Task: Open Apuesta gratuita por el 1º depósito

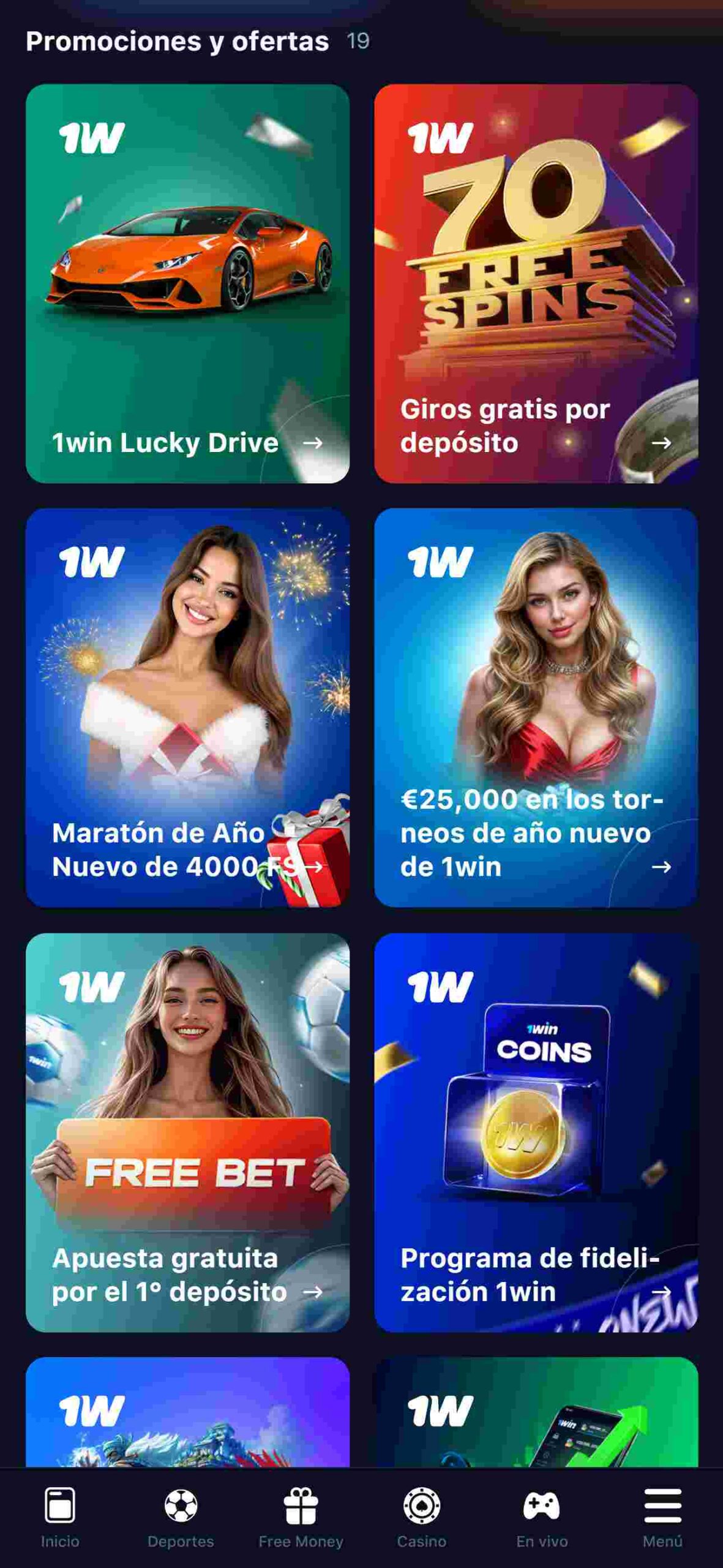Action: (187, 1133)
